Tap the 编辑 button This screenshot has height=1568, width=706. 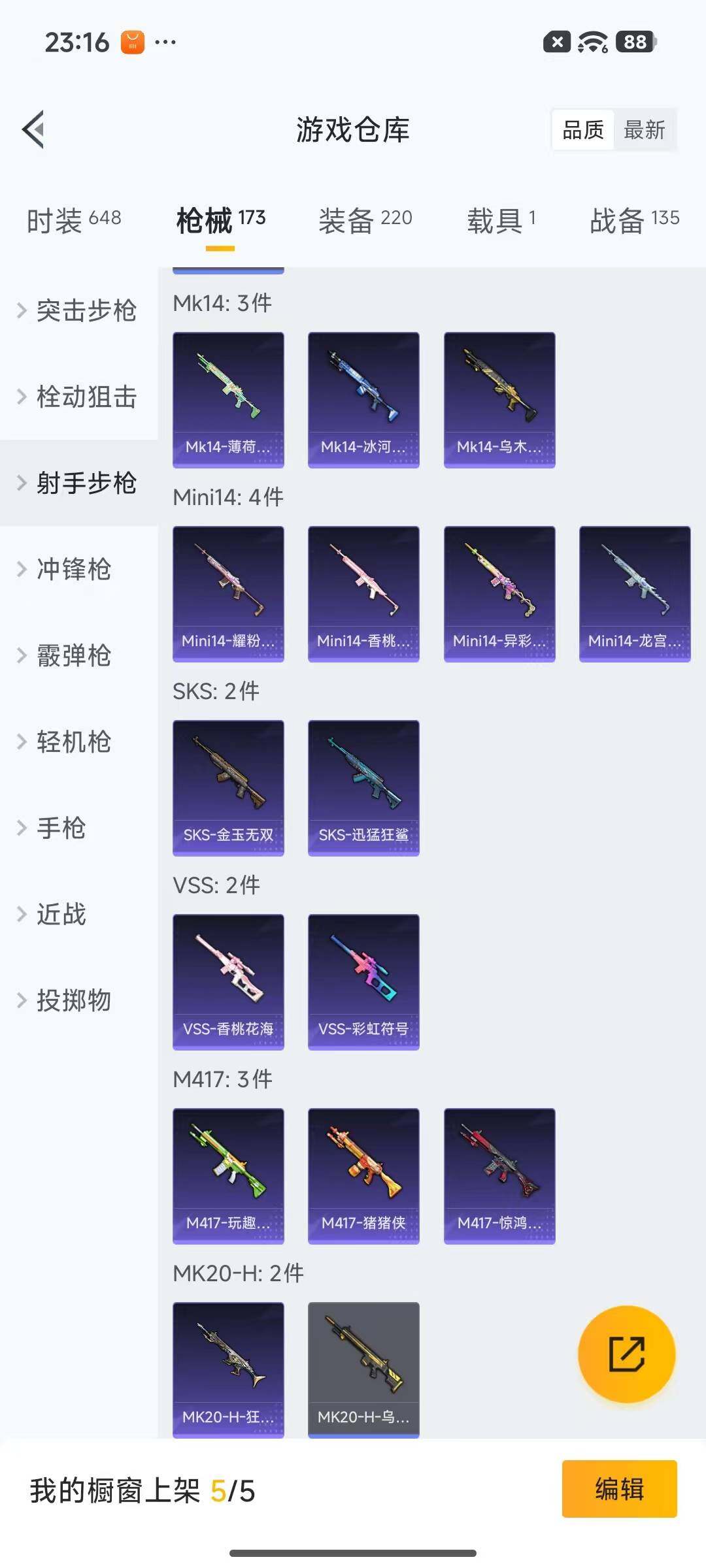(619, 1489)
